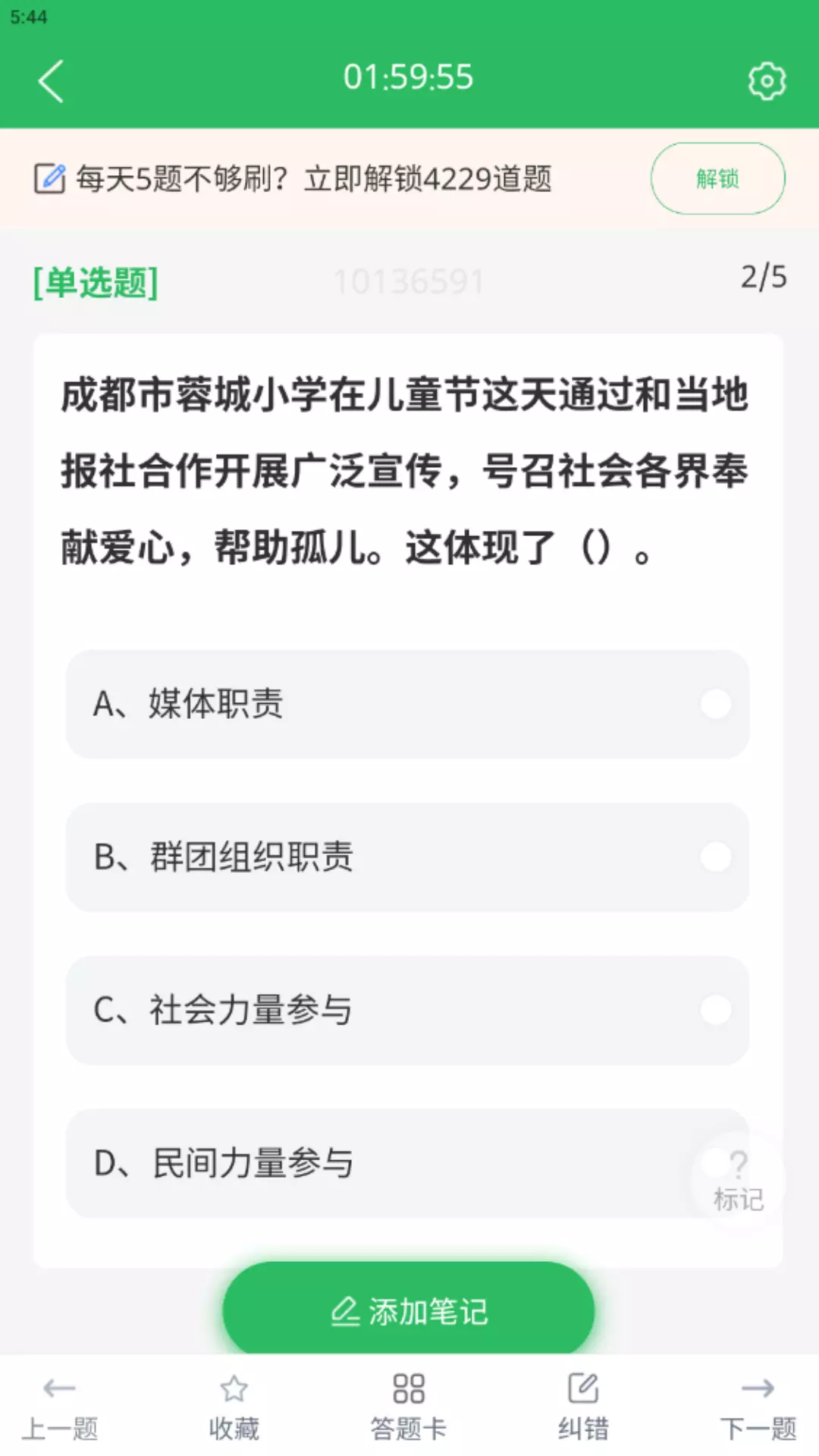Move to the next question via 下一题
The height and width of the screenshot is (1456, 819).
click(758, 1407)
